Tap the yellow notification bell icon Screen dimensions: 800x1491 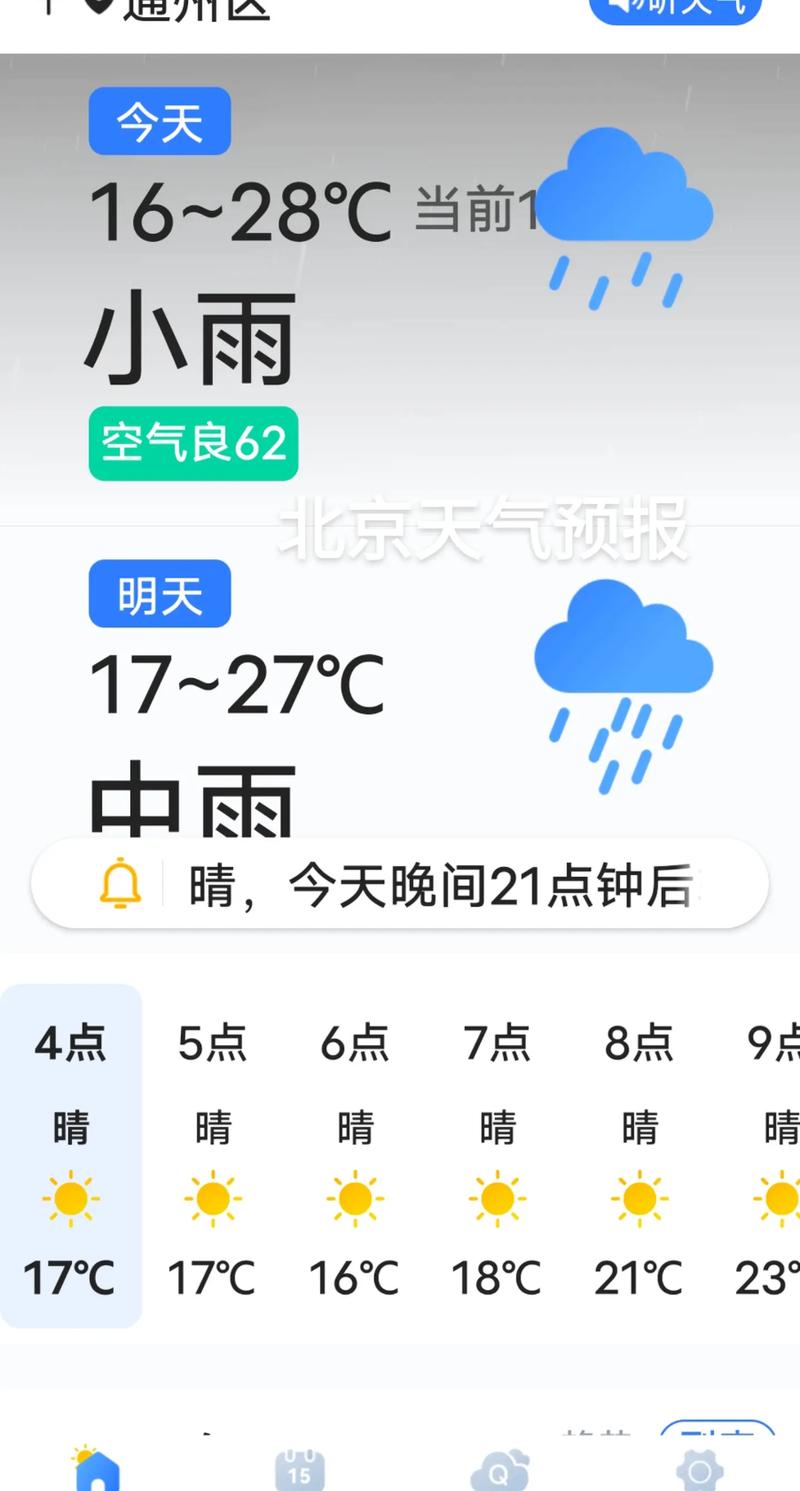pyautogui.click(x=120, y=884)
